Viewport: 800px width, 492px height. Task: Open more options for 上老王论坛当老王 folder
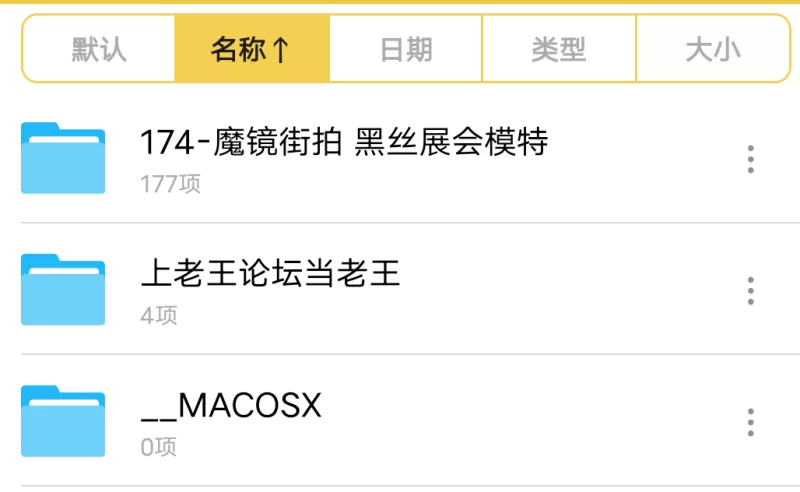click(750, 290)
